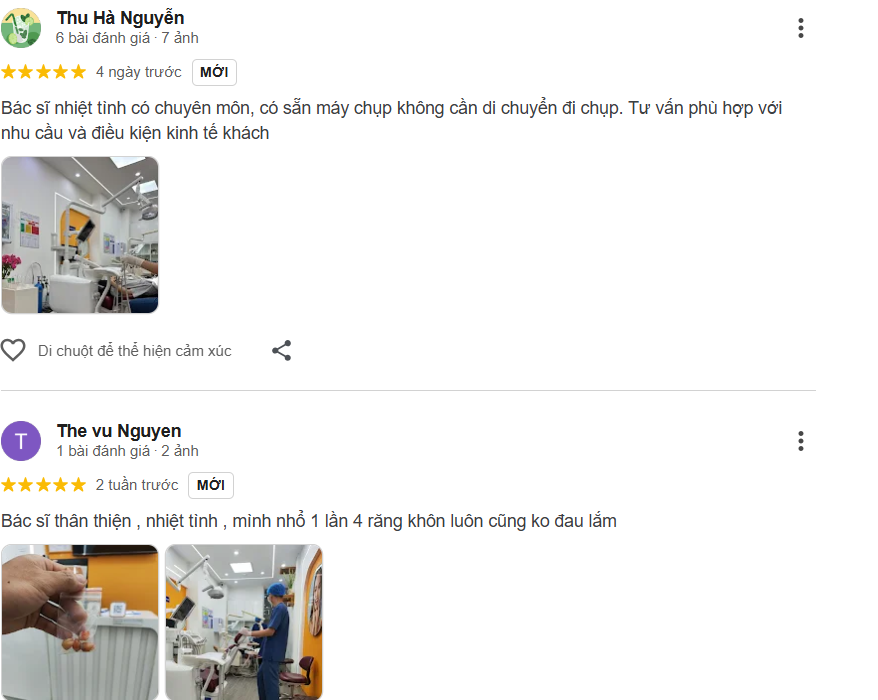Open Thu Hà Nguyễn's reviewer profile
878x700 pixels.
[x=120, y=18]
